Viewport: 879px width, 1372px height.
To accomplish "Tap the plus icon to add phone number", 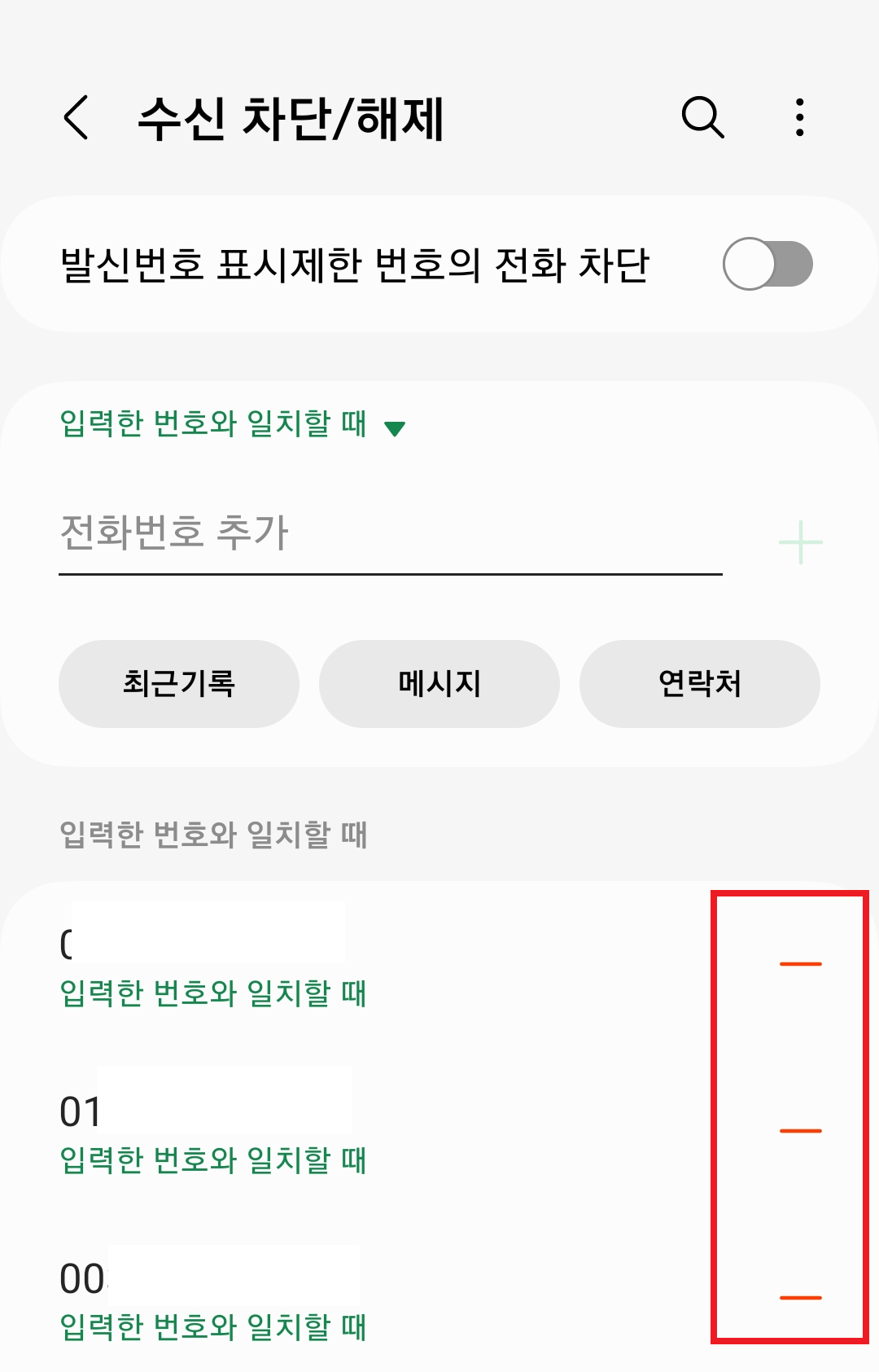I will point(802,539).
